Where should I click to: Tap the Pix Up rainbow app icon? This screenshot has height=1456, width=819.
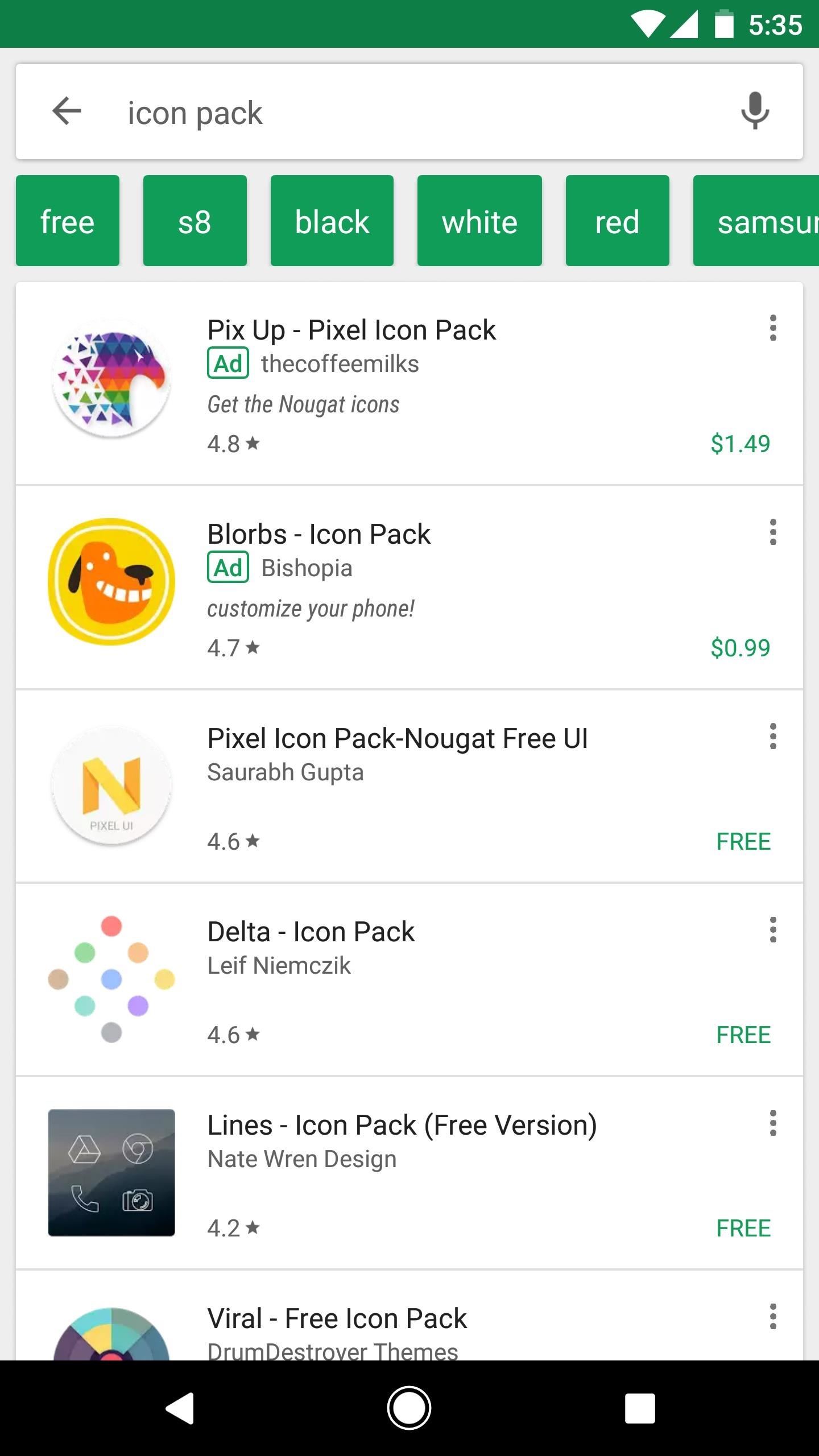point(111,381)
